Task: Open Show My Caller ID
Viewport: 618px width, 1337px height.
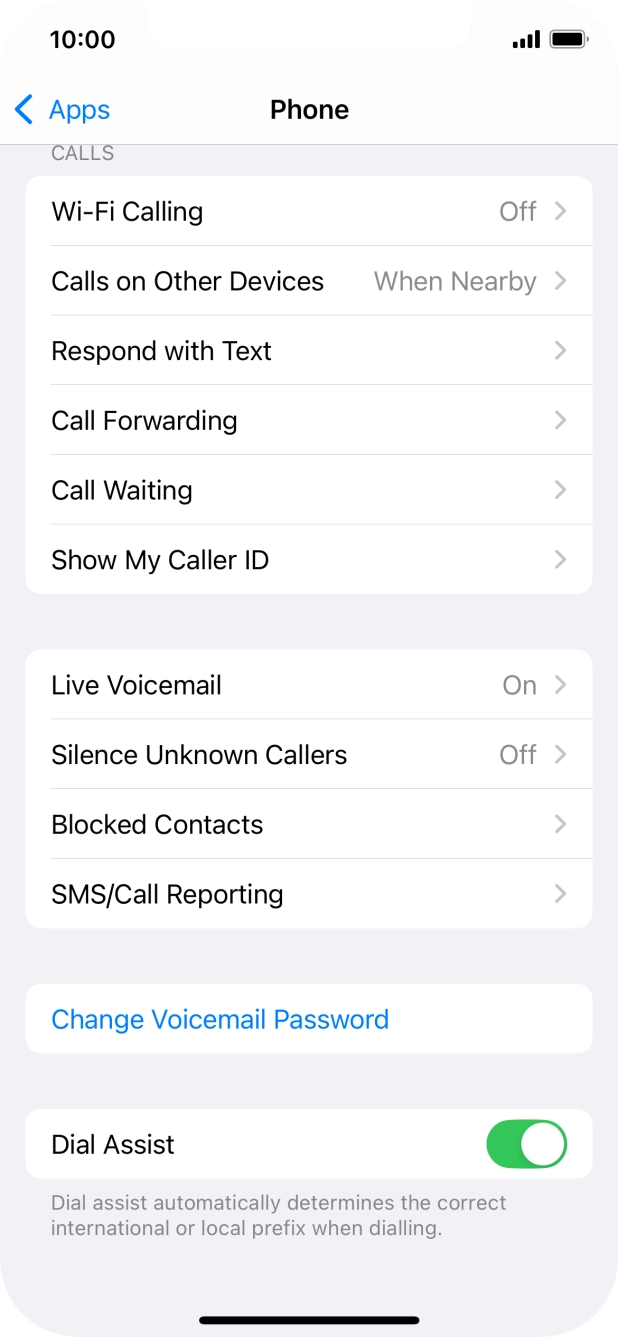Action: click(x=308, y=560)
